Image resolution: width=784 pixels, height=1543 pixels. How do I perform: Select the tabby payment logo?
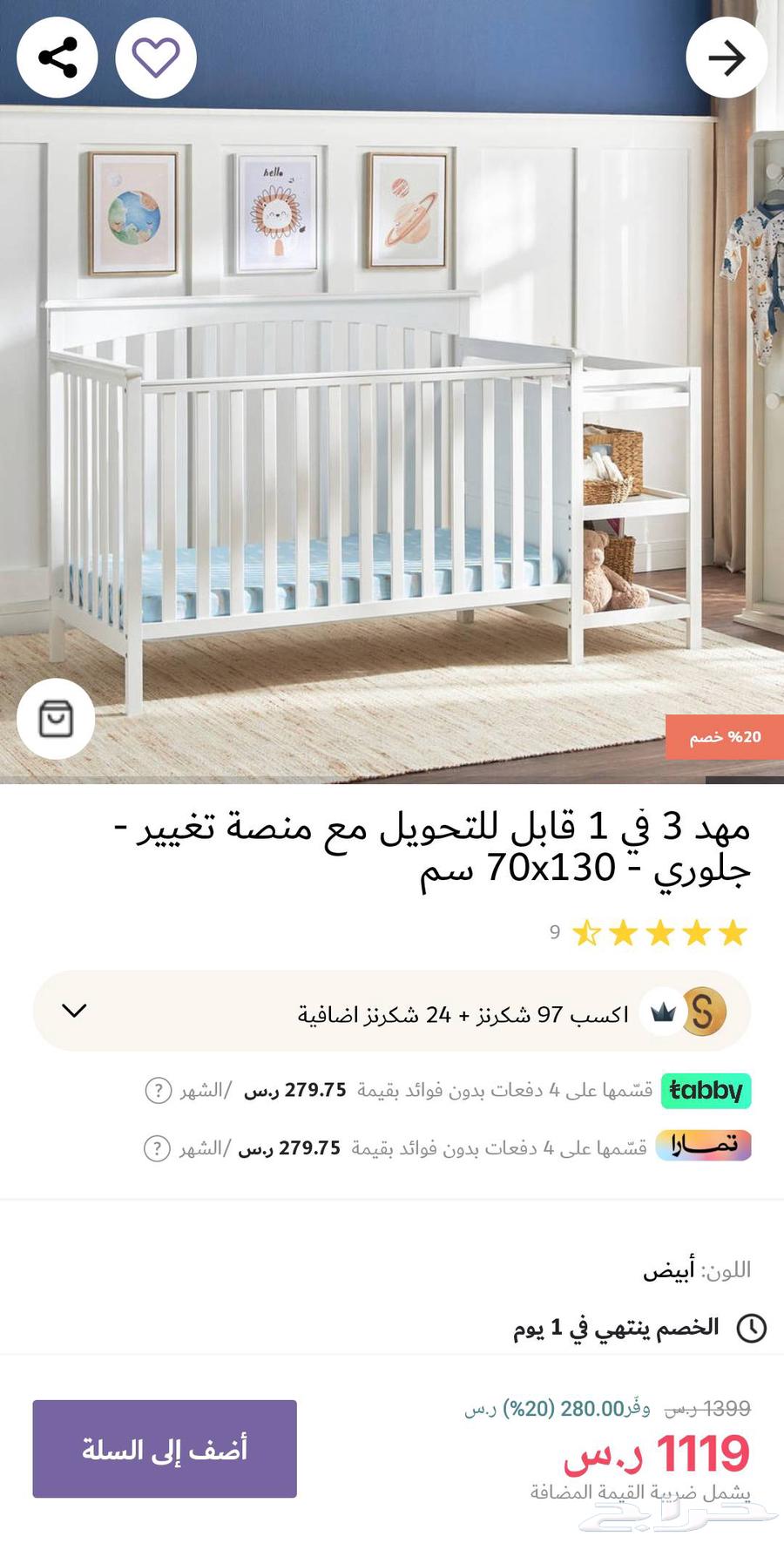pyautogui.click(x=706, y=1090)
